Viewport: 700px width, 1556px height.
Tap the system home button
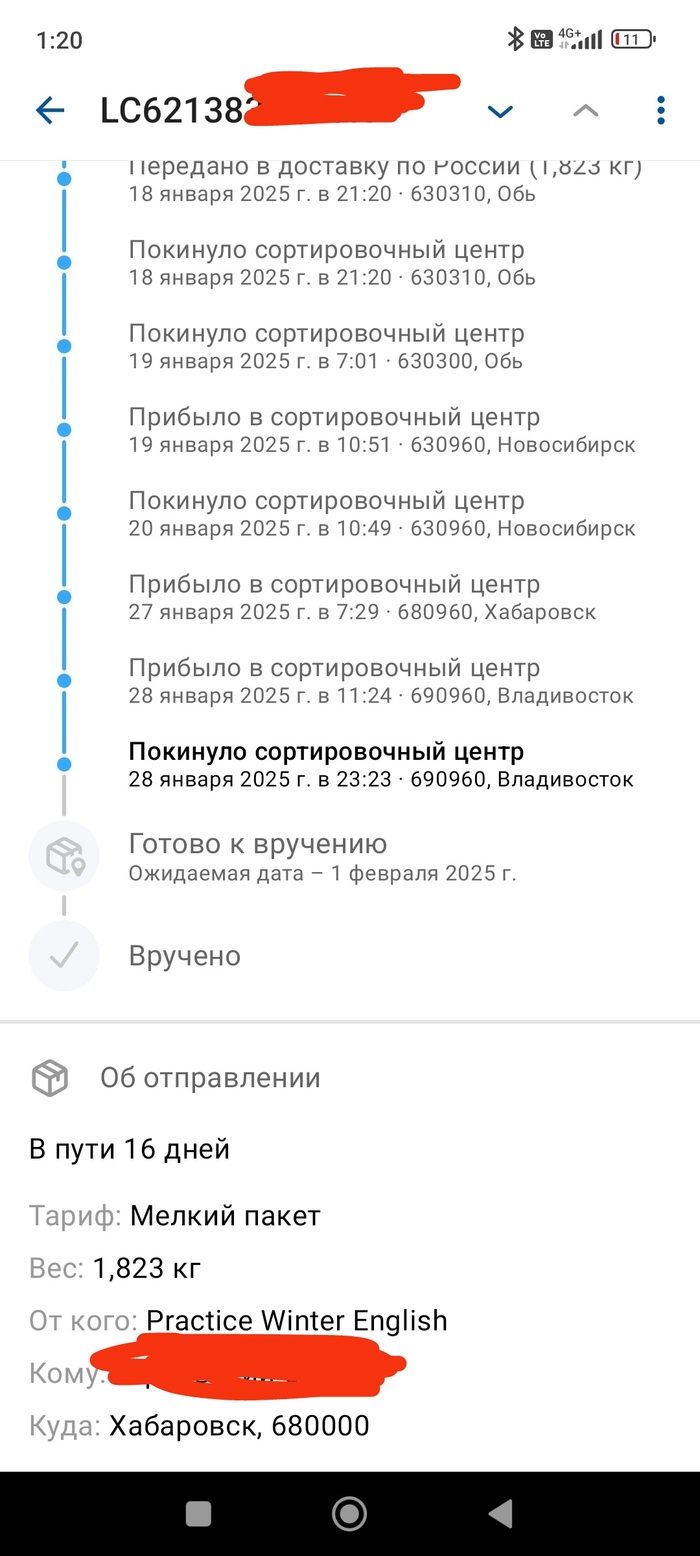click(349, 1514)
